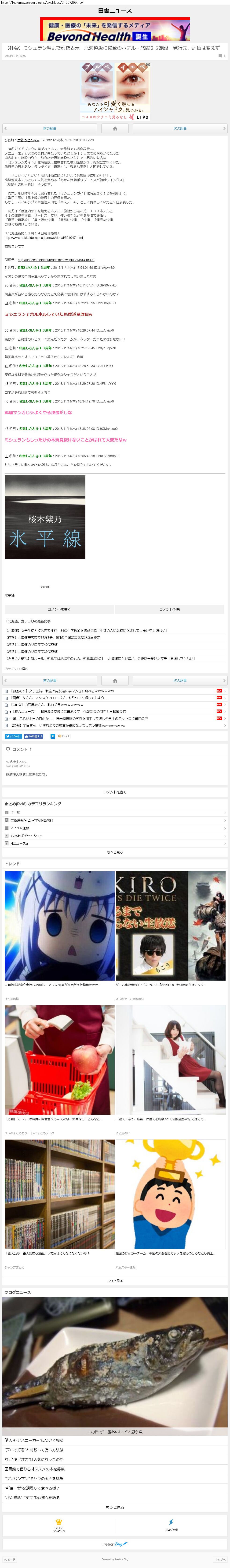
Task: Open trending SEKIRO live broadcast thumbnail
Action: (x=170, y=925)
